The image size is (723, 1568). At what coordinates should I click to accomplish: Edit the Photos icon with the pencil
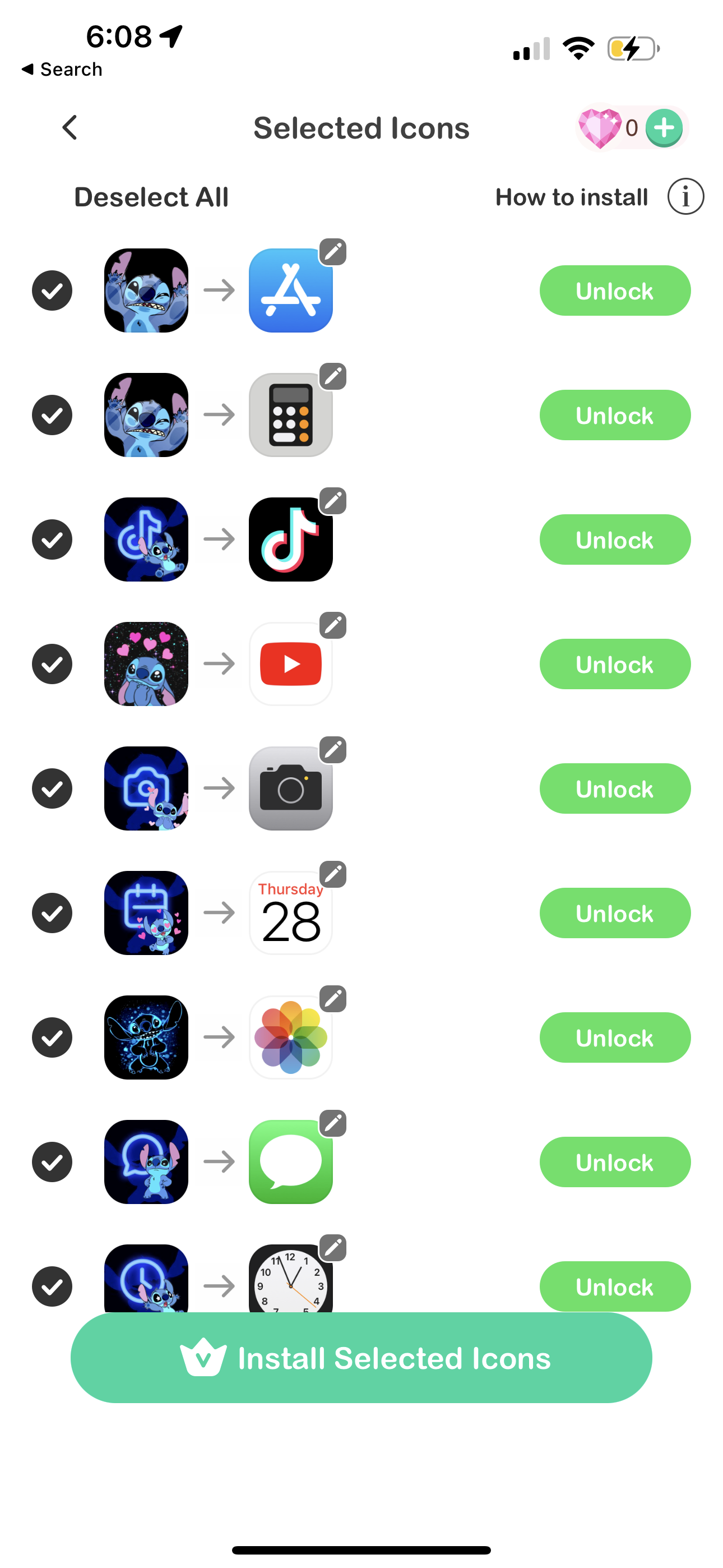pos(332,999)
